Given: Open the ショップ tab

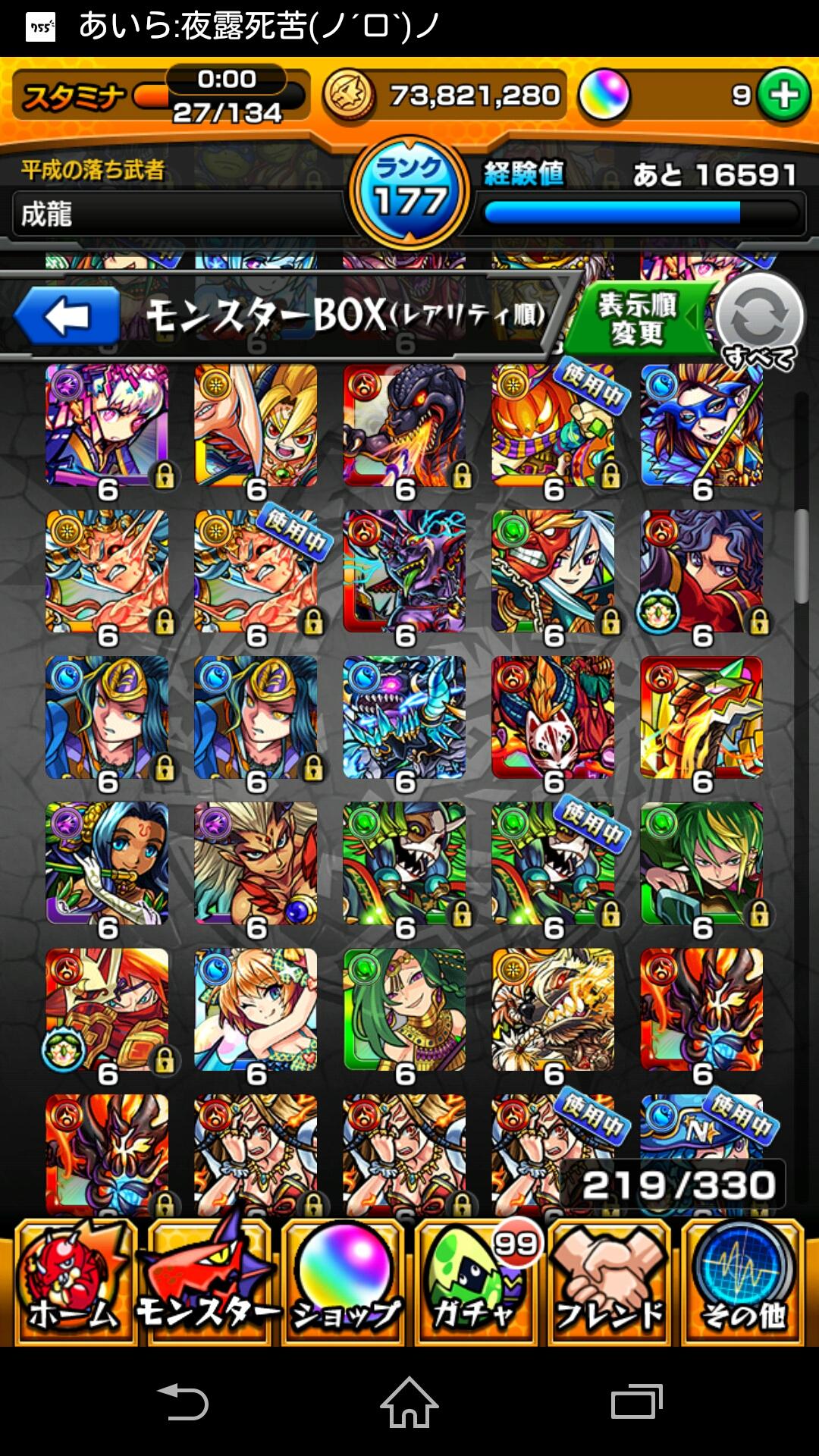Looking at the screenshot, I should [345, 1283].
